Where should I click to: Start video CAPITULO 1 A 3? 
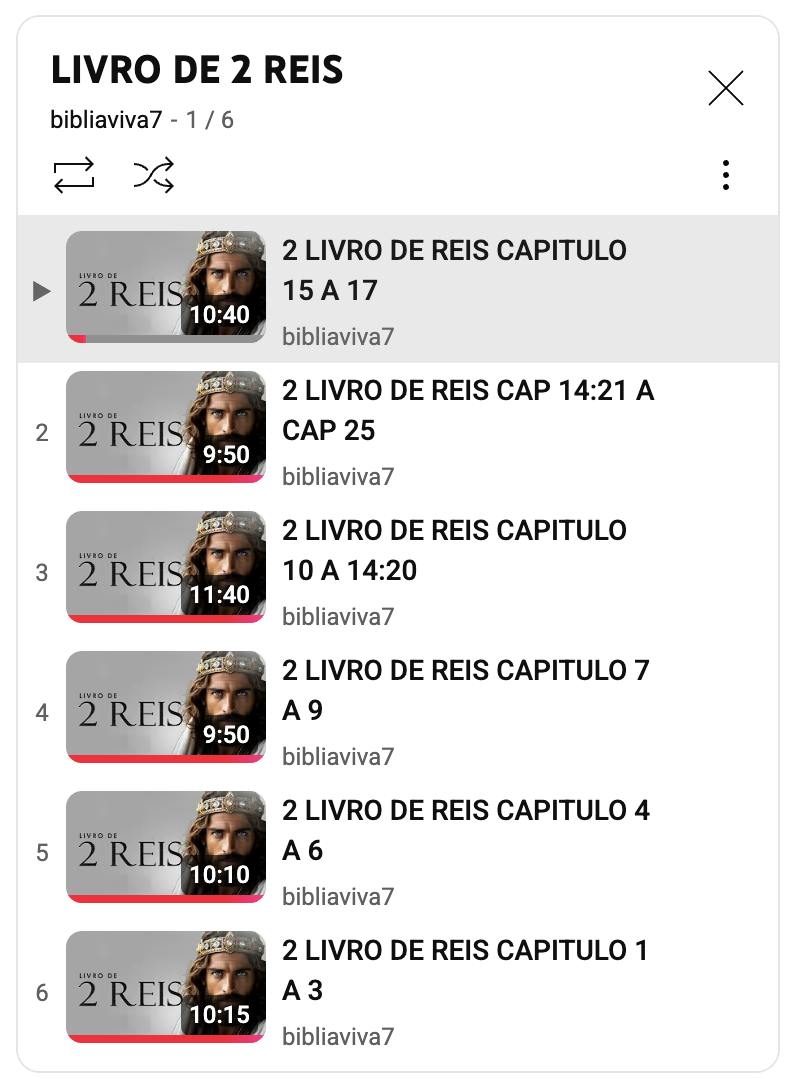[x=465, y=969]
